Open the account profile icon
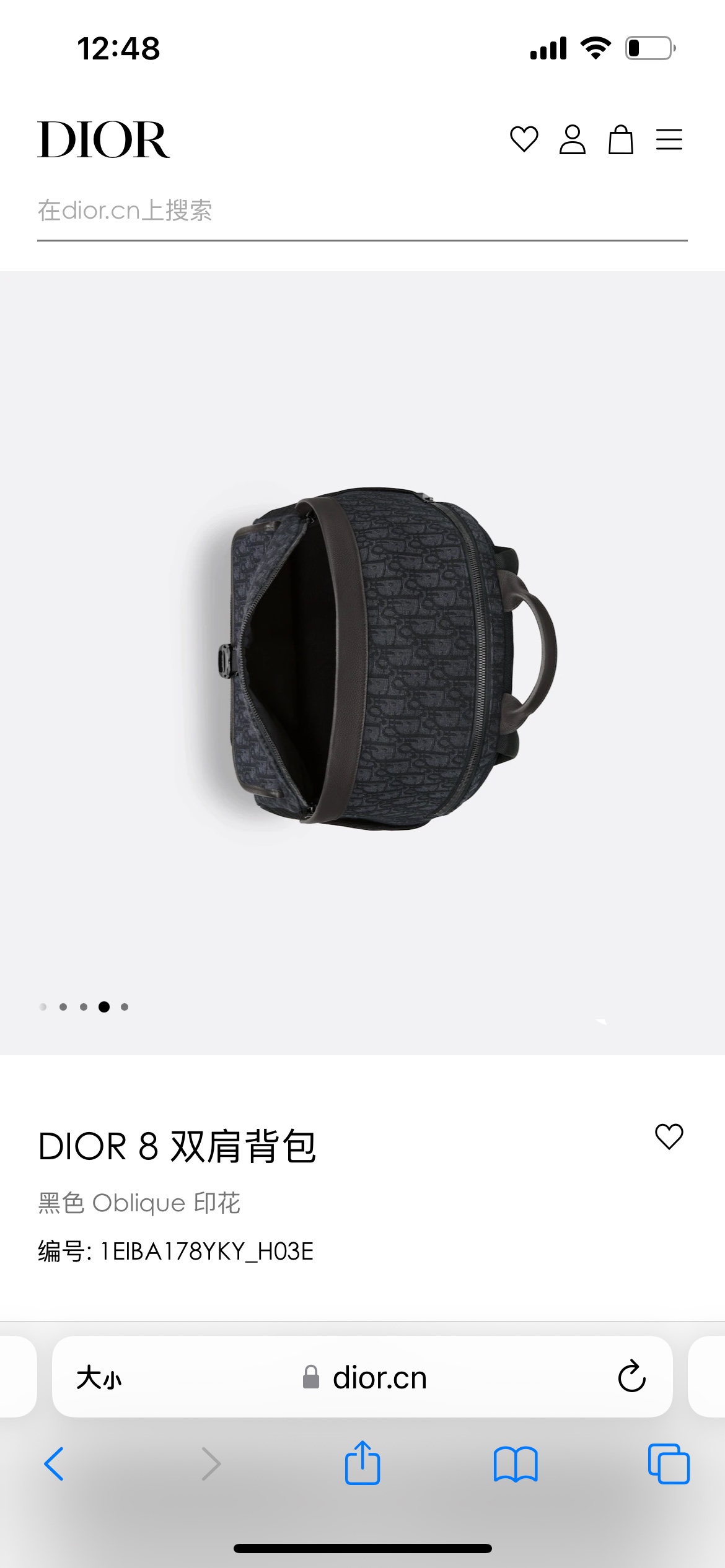 tap(572, 139)
